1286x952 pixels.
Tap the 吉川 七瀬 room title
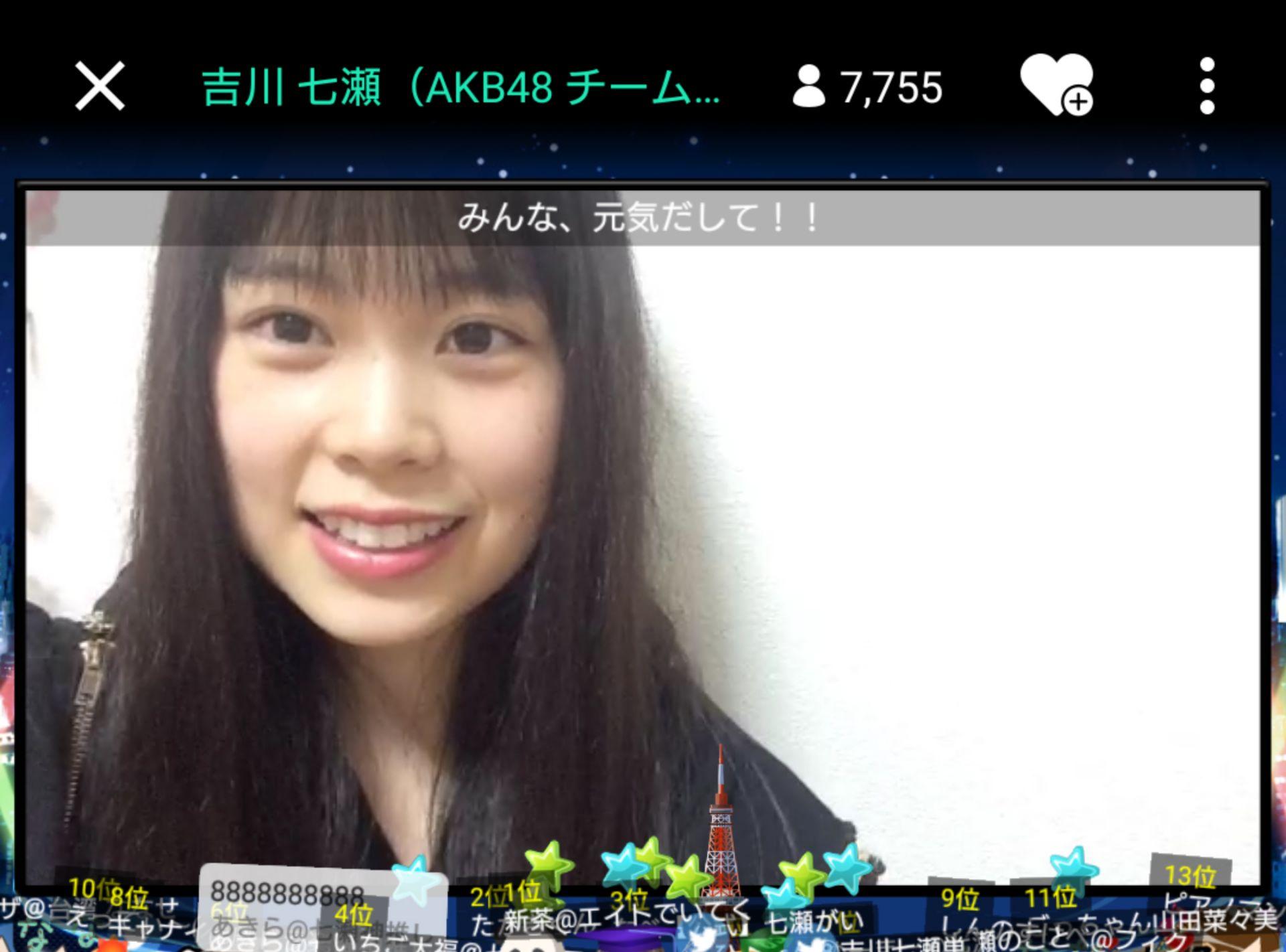click(461, 87)
